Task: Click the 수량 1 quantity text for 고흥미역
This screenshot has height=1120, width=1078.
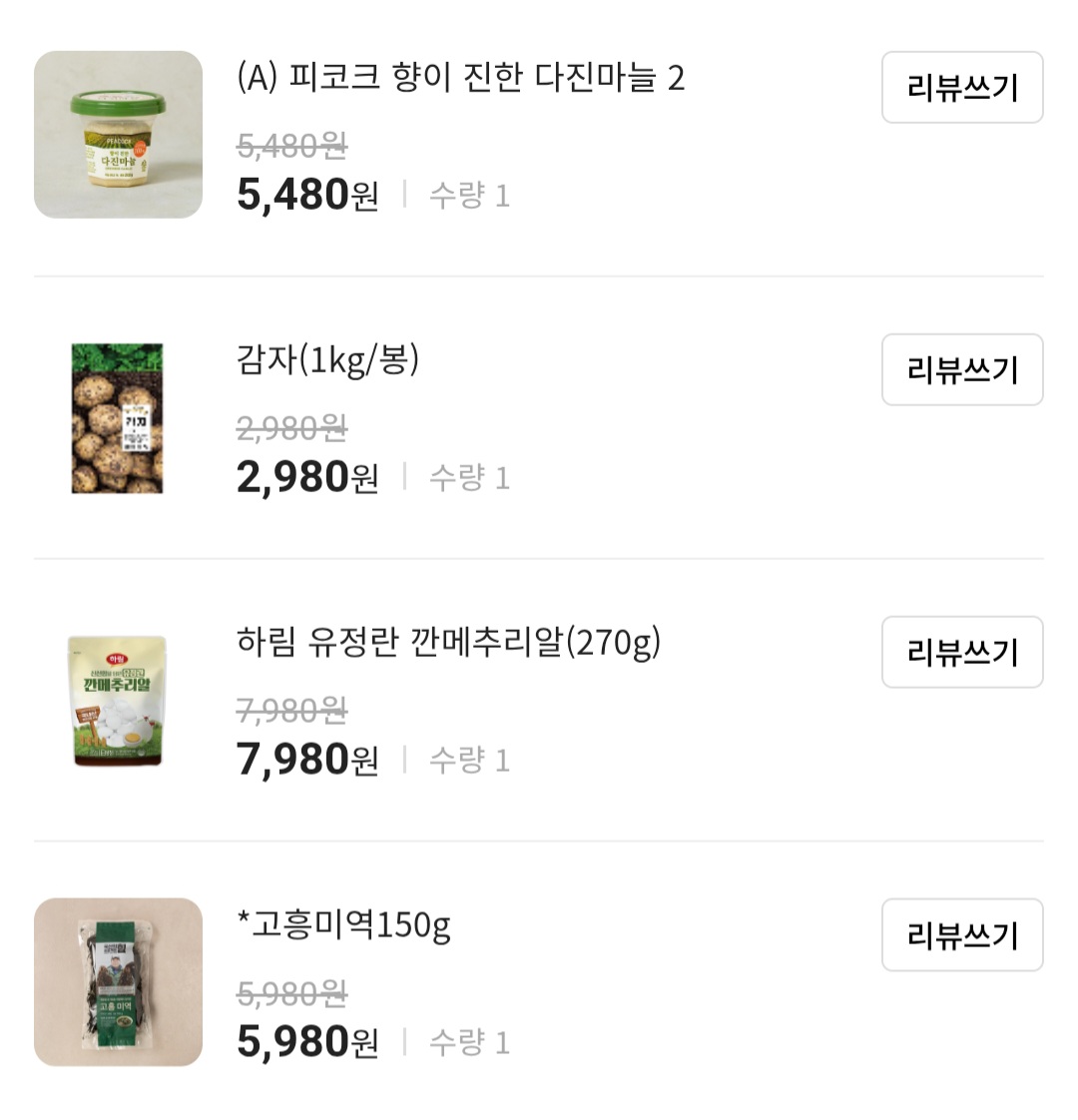Action: [x=466, y=1043]
